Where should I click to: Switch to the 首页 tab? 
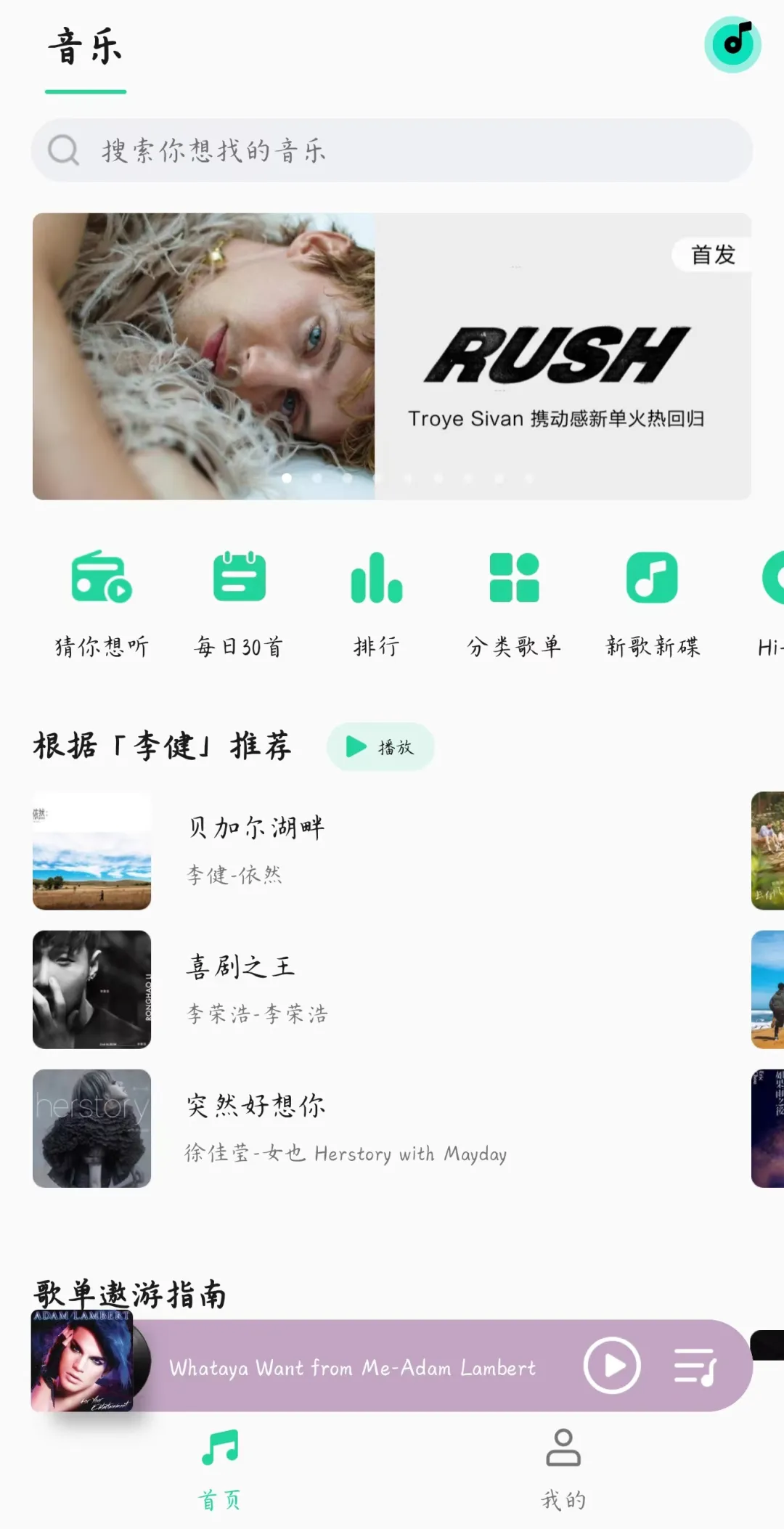pos(220,1468)
